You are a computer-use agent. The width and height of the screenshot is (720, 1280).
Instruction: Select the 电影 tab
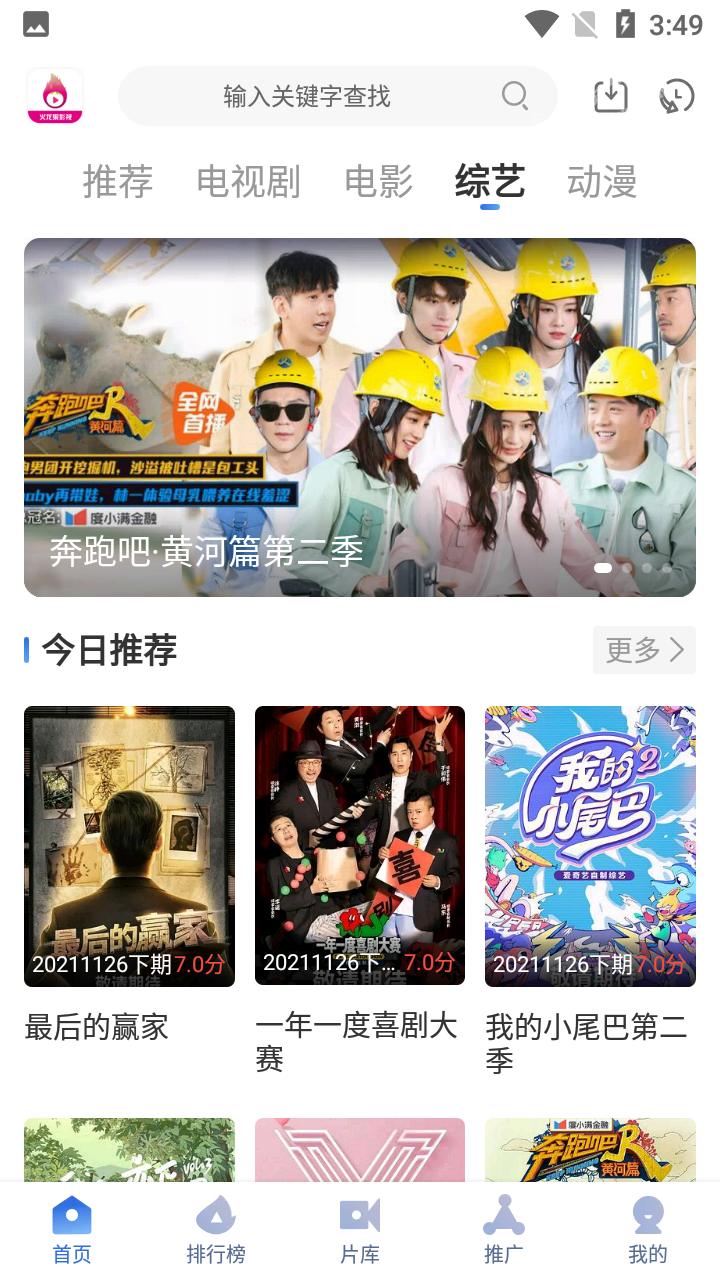[378, 182]
